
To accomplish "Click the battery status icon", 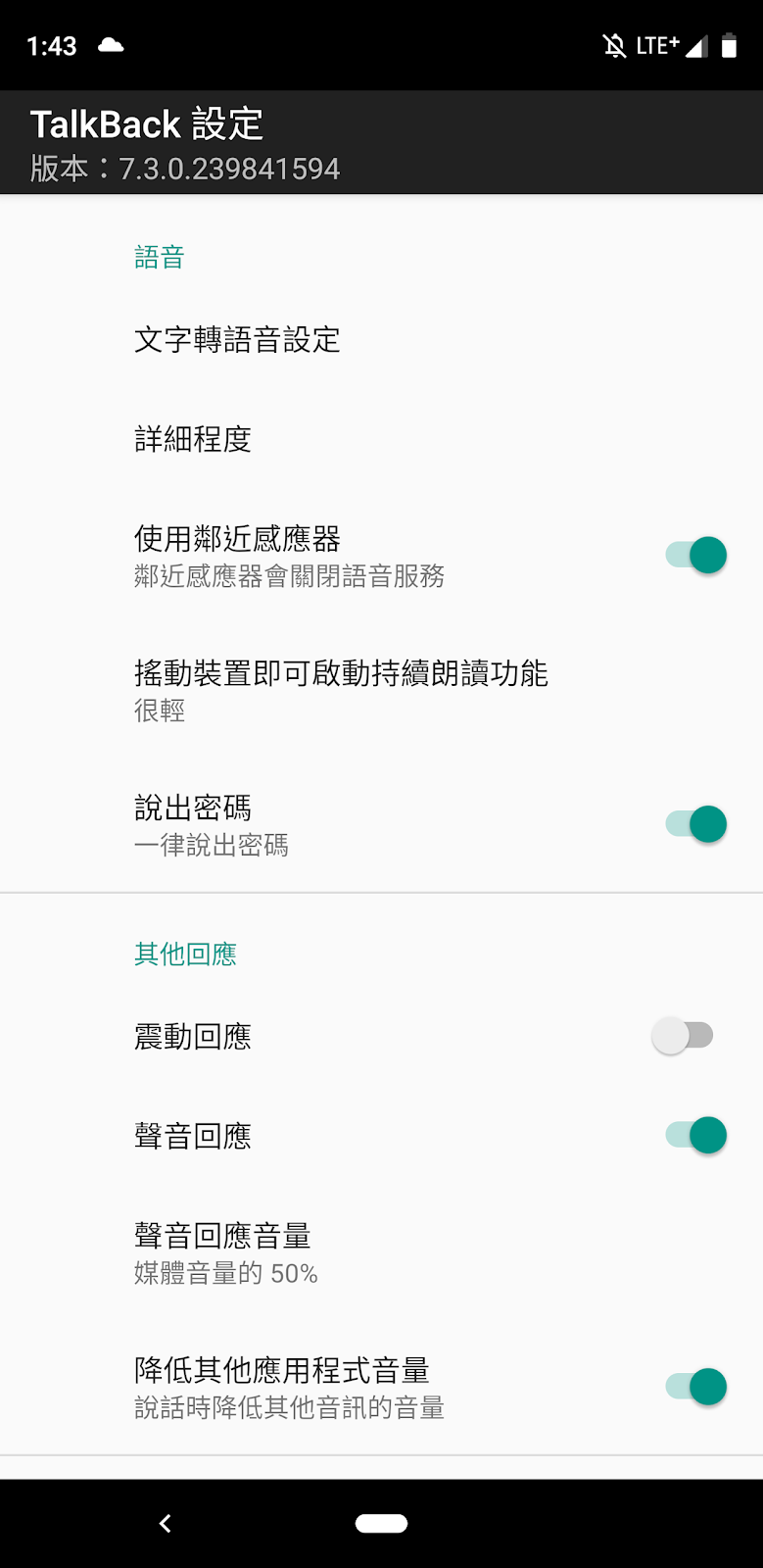I will click(x=729, y=44).
